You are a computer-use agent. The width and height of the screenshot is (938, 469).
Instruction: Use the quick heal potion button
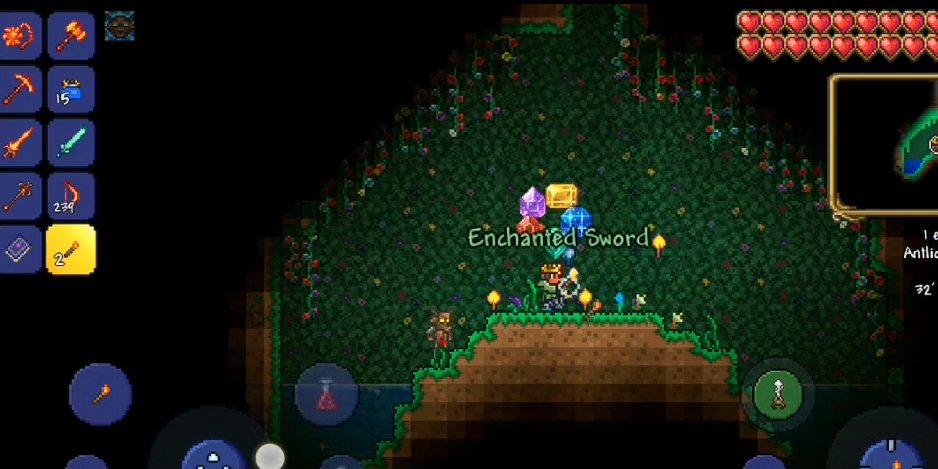pyautogui.click(x=326, y=395)
